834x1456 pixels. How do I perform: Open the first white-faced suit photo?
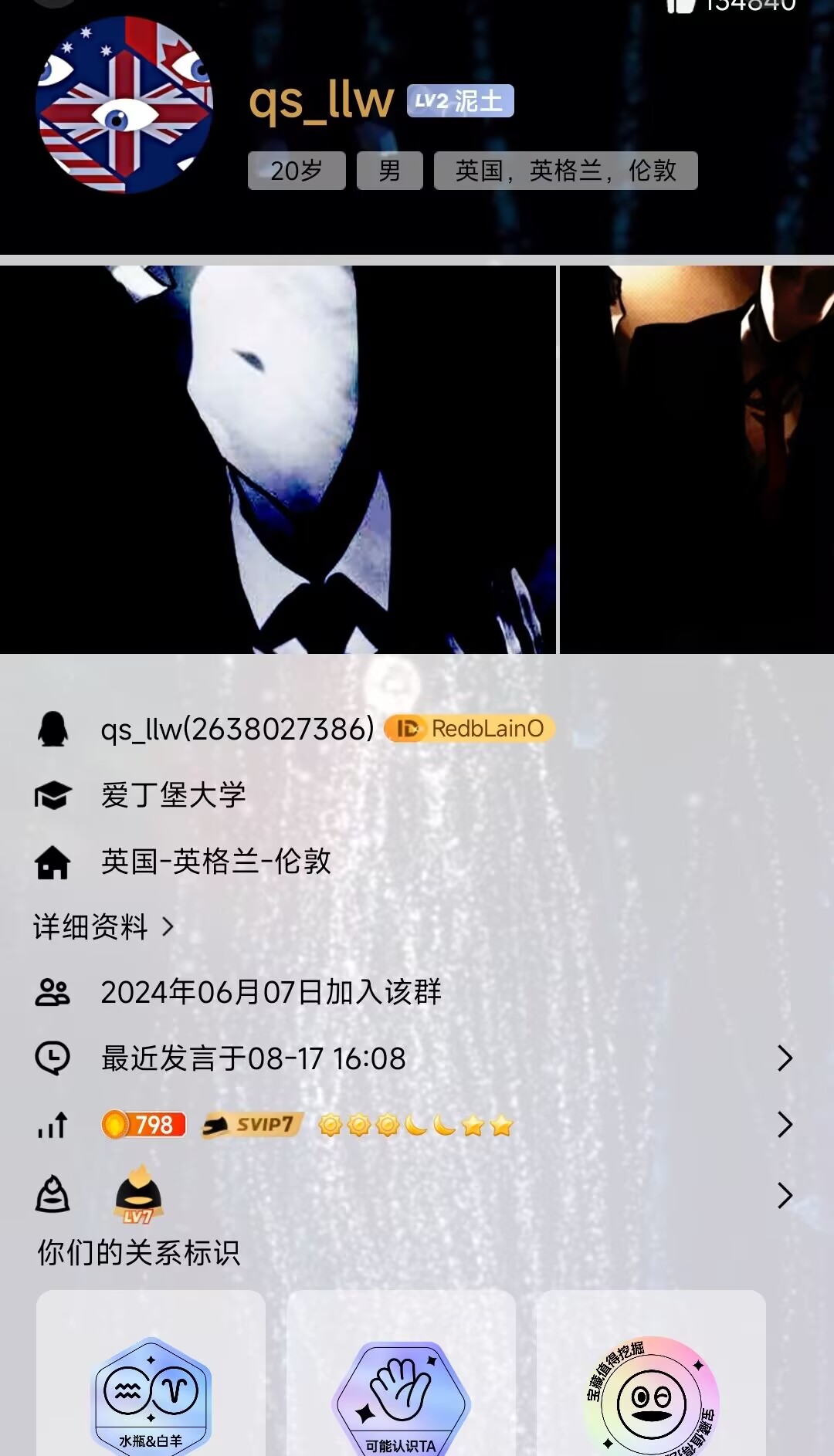[277, 459]
